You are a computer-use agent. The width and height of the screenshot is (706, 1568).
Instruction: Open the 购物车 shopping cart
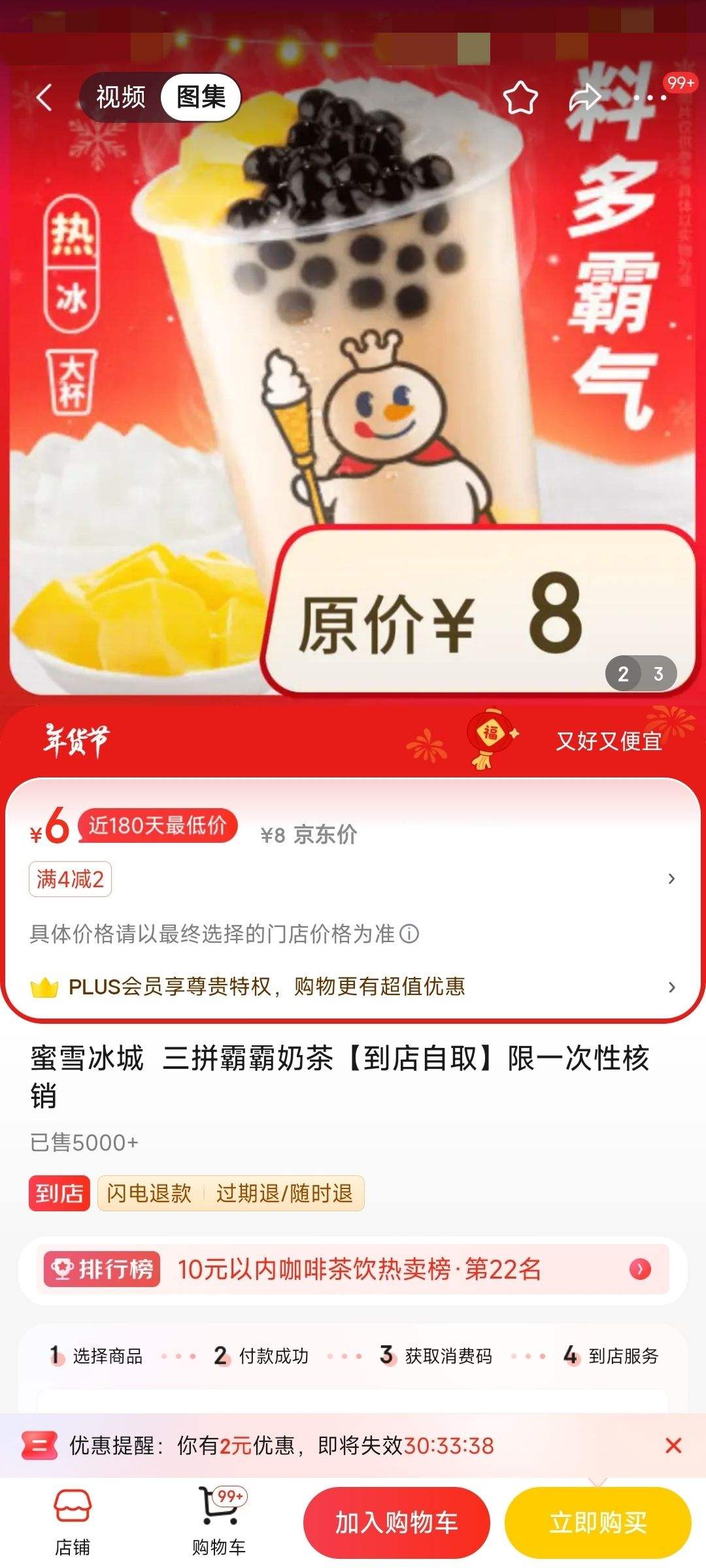pyautogui.click(x=219, y=1522)
